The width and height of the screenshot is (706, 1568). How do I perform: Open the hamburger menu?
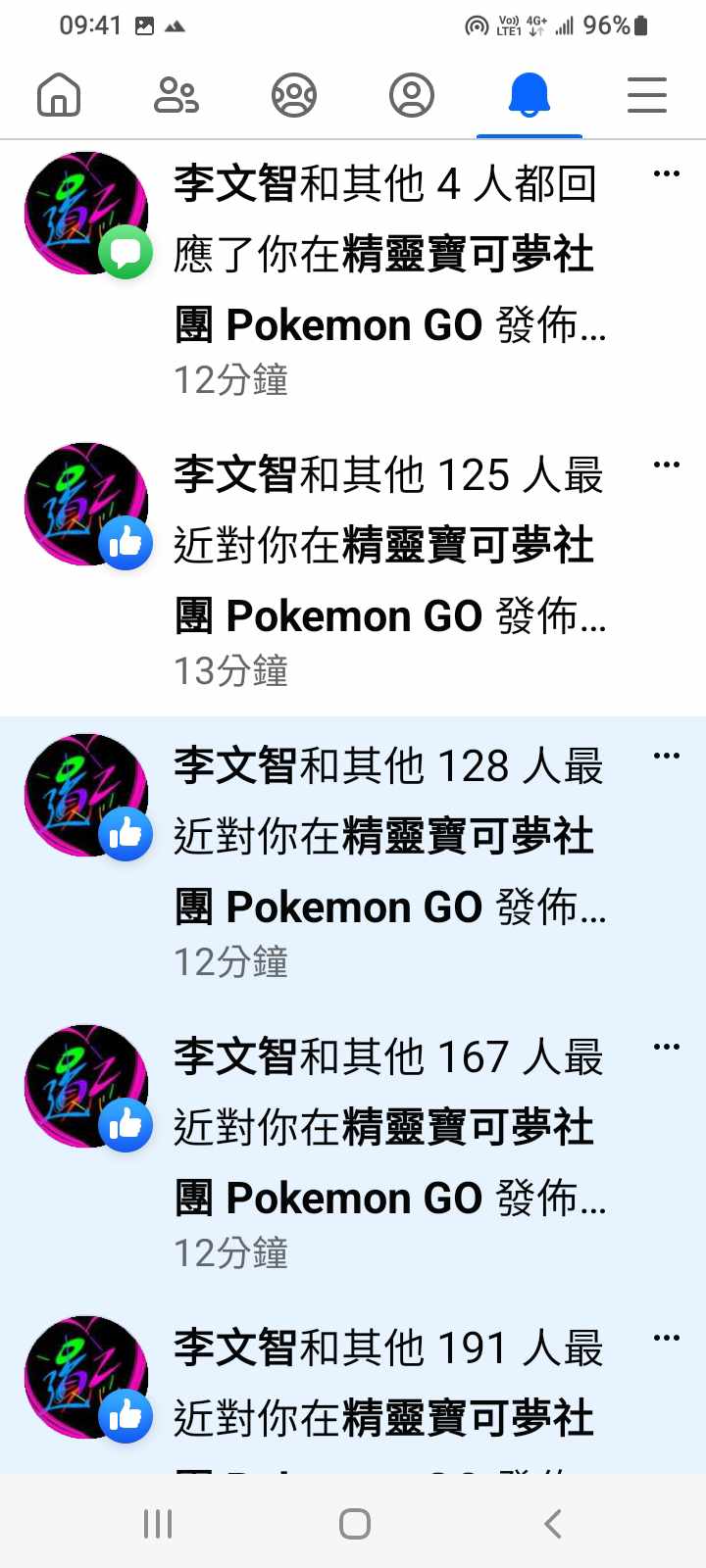click(x=647, y=96)
